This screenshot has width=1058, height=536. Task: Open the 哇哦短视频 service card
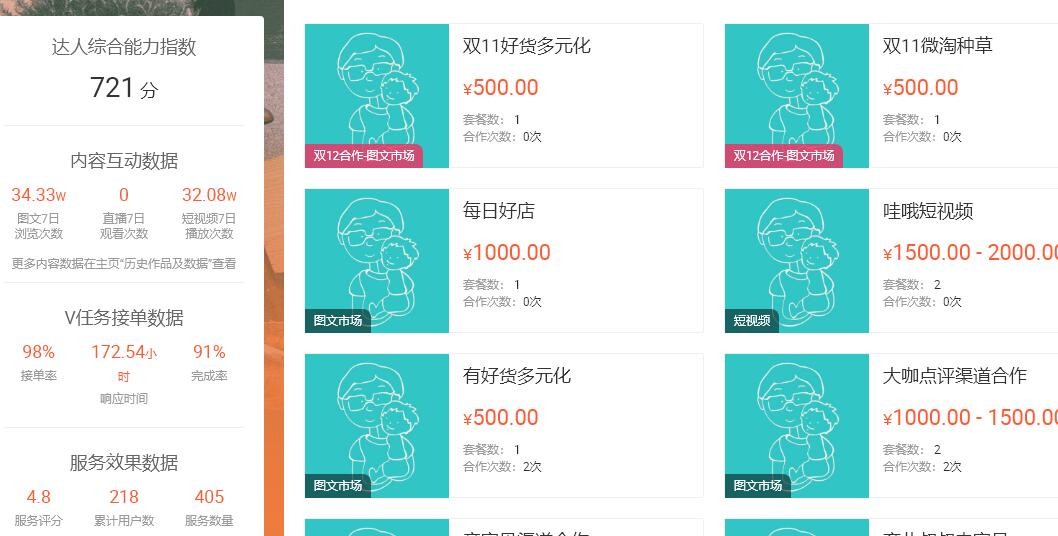click(928, 211)
